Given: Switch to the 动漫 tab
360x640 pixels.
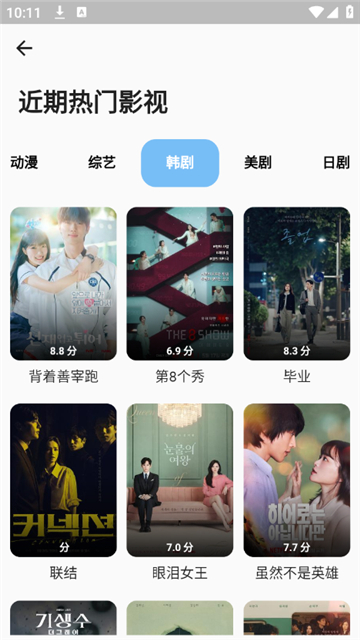Looking at the screenshot, I should pyautogui.click(x=24, y=162).
